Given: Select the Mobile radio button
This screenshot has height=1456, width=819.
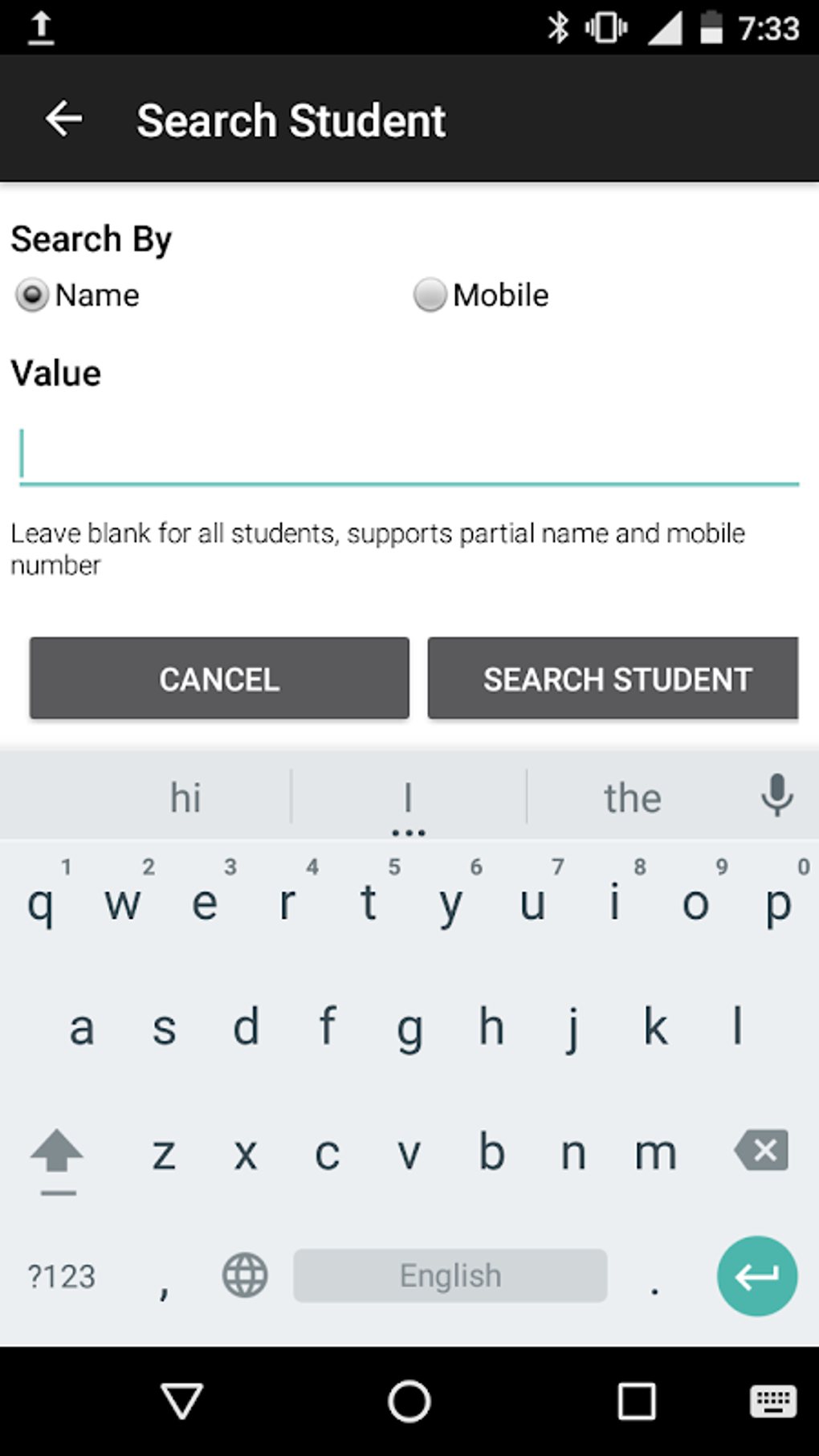Looking at the screenshot, I should coord(430,296).
